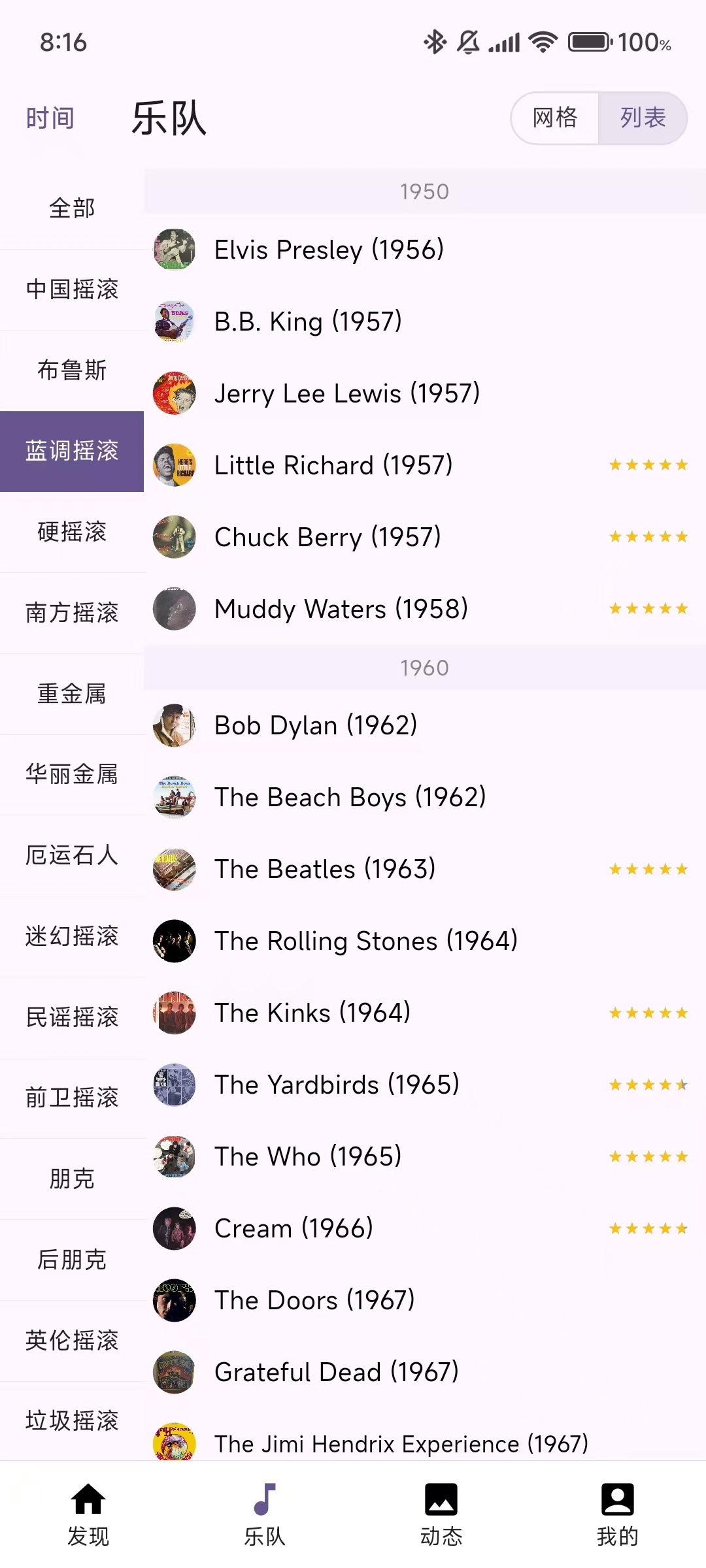Select the 重金属 genre
The image size is (706, 1568).
point(72,694)
